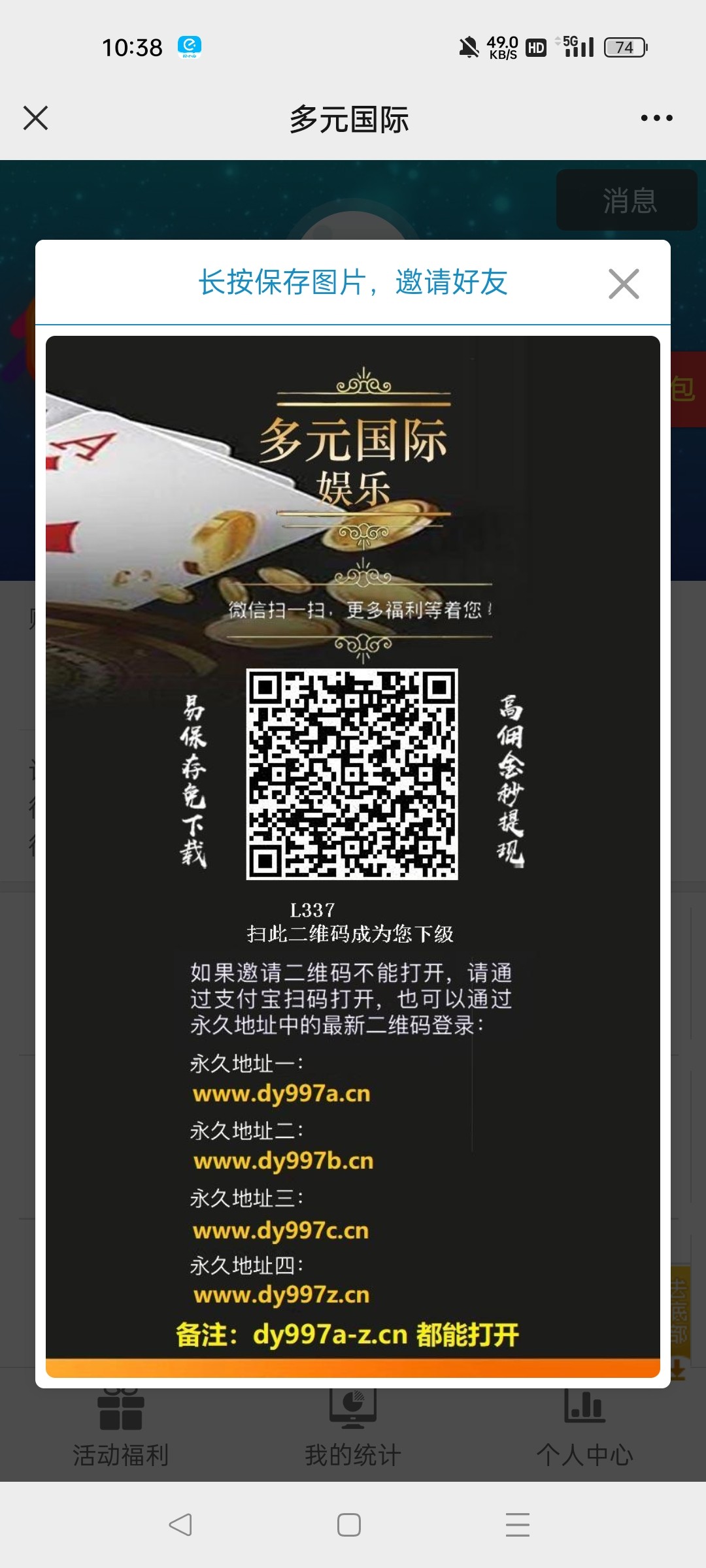Close the 多元国际 webview page
This screenshot has height=1568, width=706.
pos(35,118)
